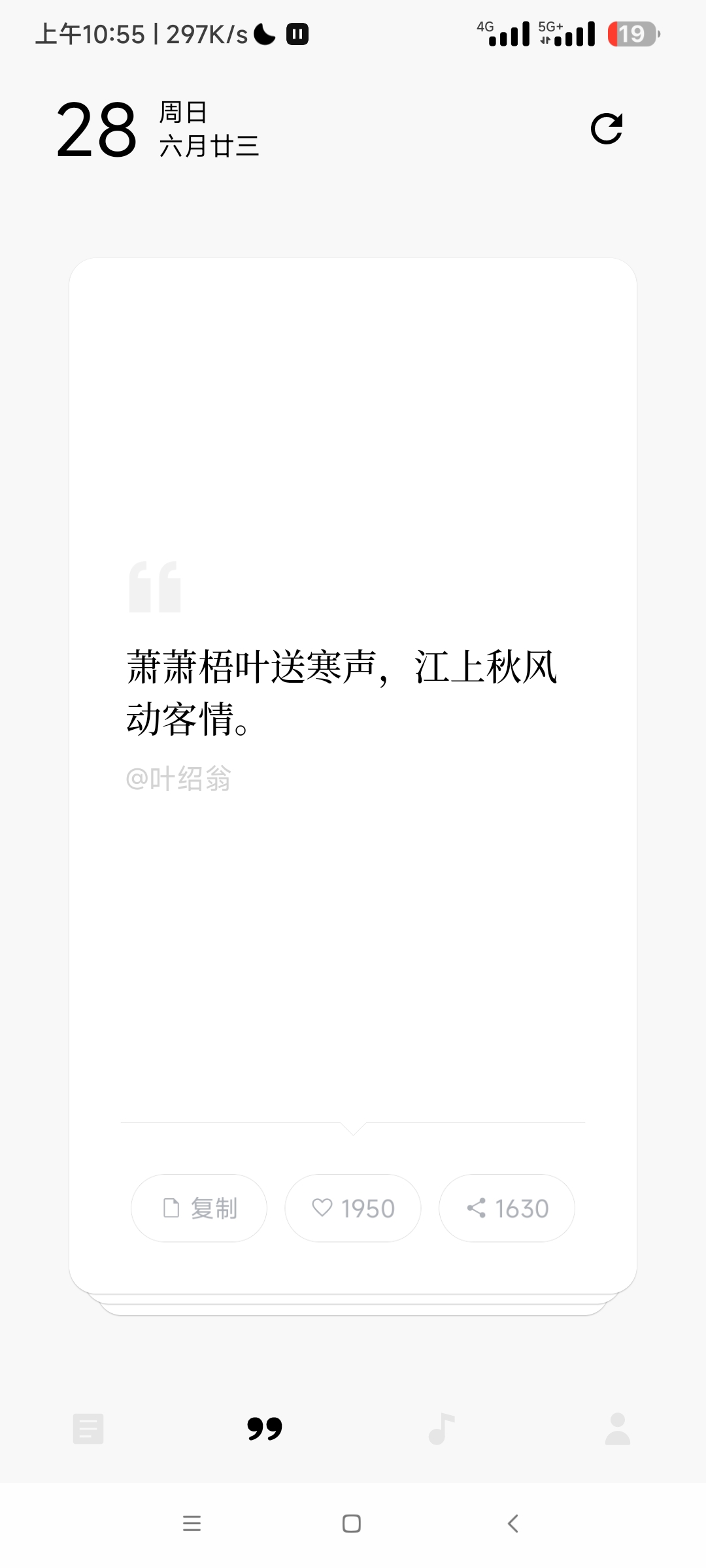Tap the system back button
The image size is (706, 1568).
point(513,1524)
